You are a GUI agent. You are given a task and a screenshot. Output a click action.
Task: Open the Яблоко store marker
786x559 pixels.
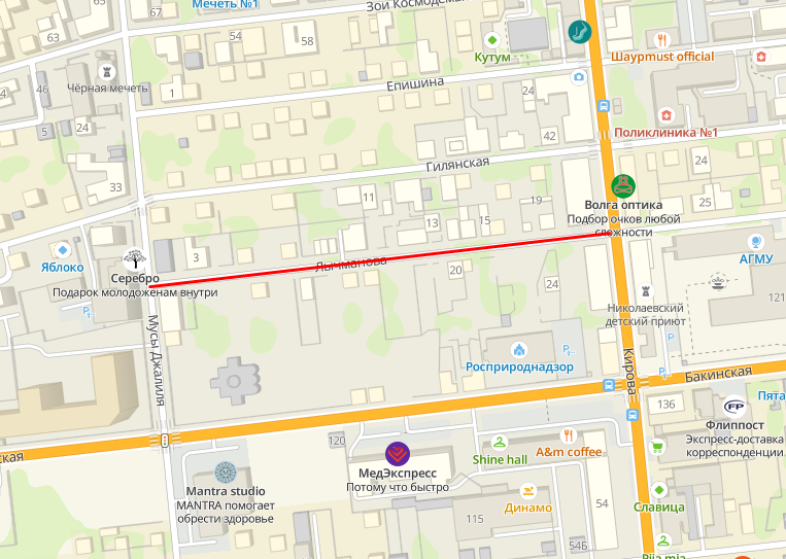[62, 249]
